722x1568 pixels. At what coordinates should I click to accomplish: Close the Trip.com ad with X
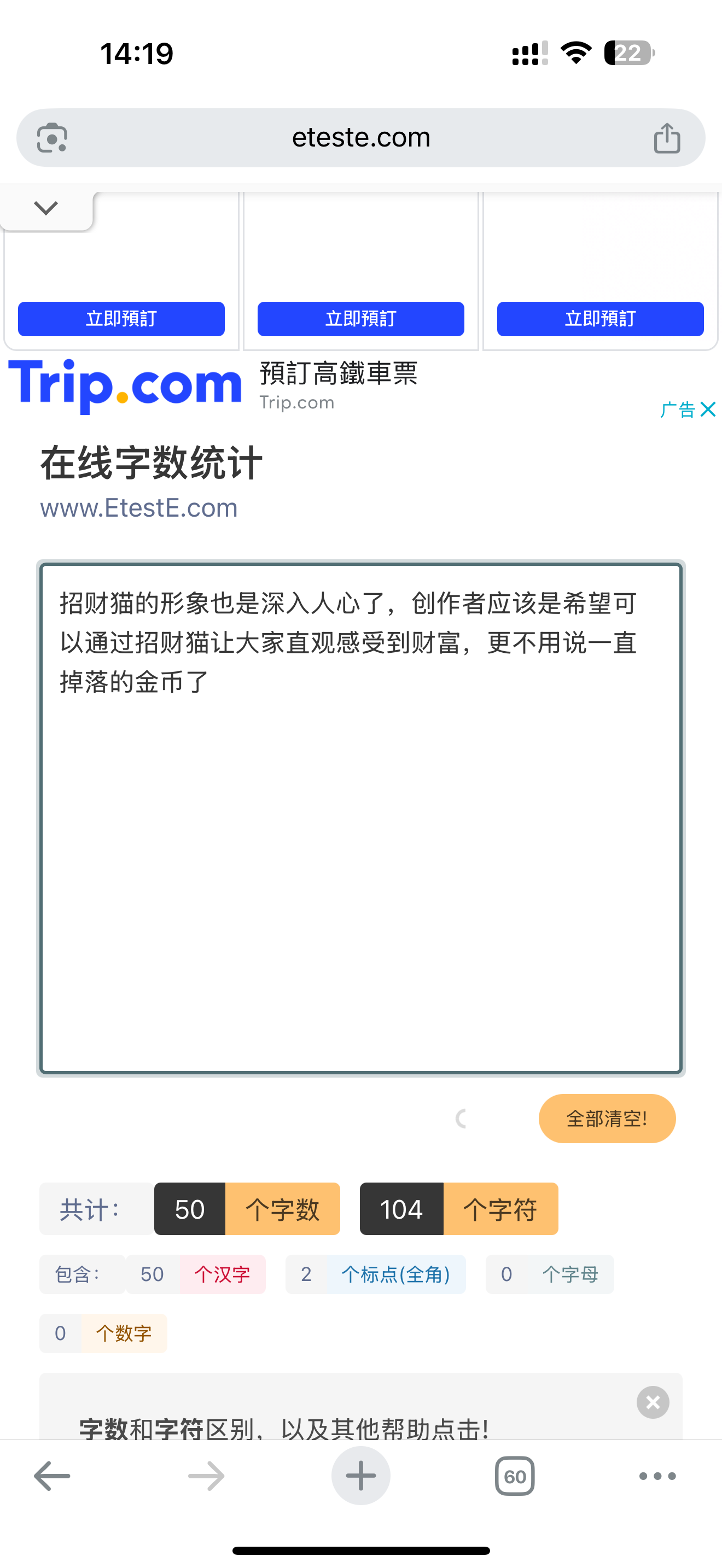[x=708, y=409]
